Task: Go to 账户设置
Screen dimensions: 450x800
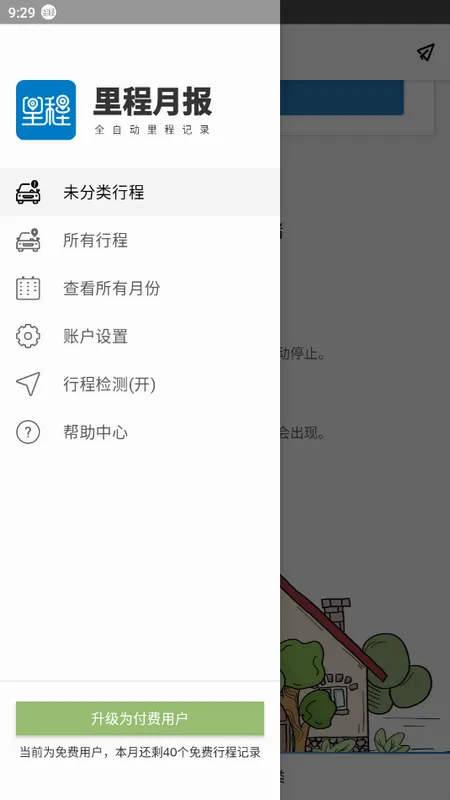Action: click(x=140, y=336)
